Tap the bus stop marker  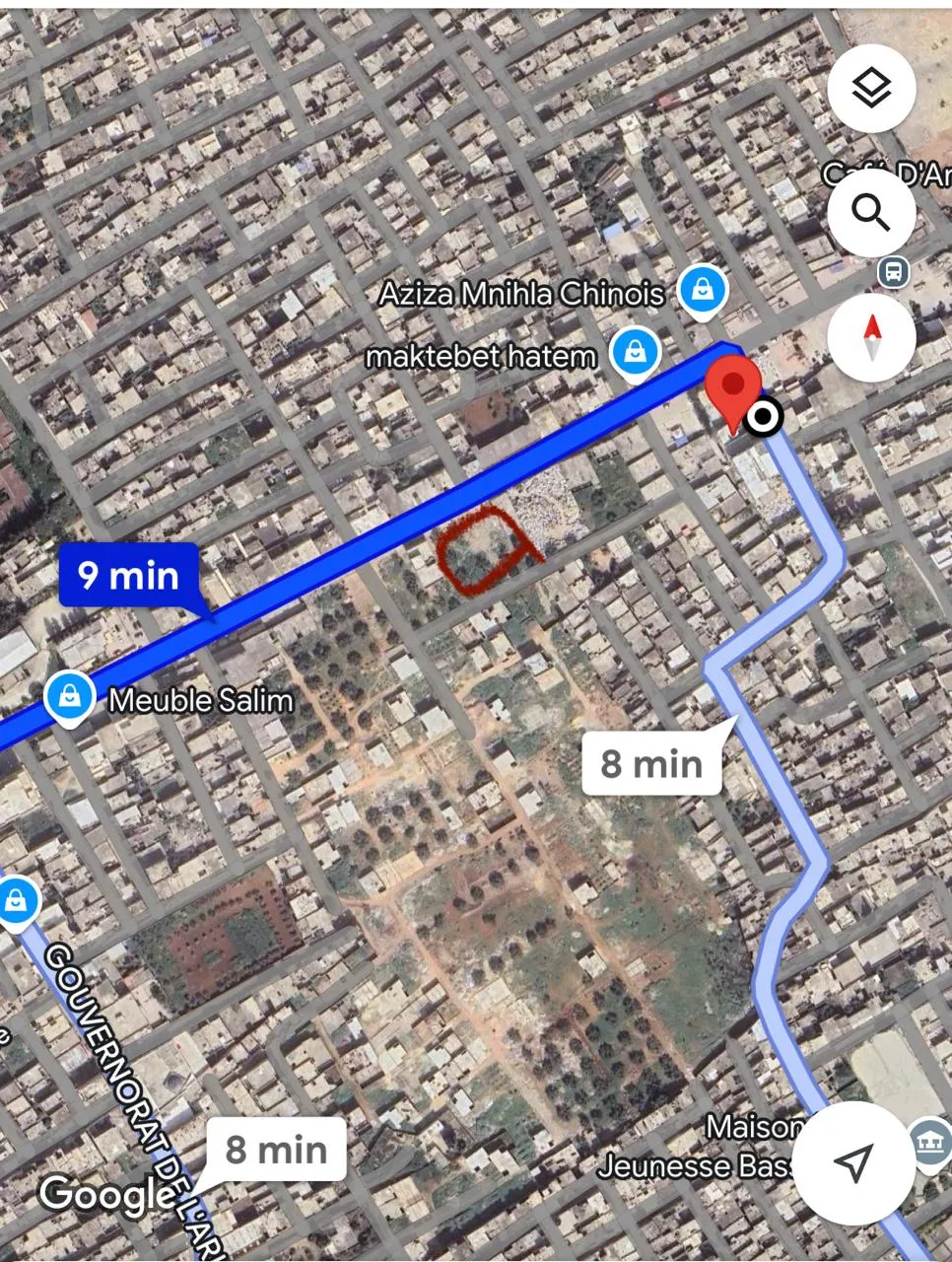coord(894,271)
